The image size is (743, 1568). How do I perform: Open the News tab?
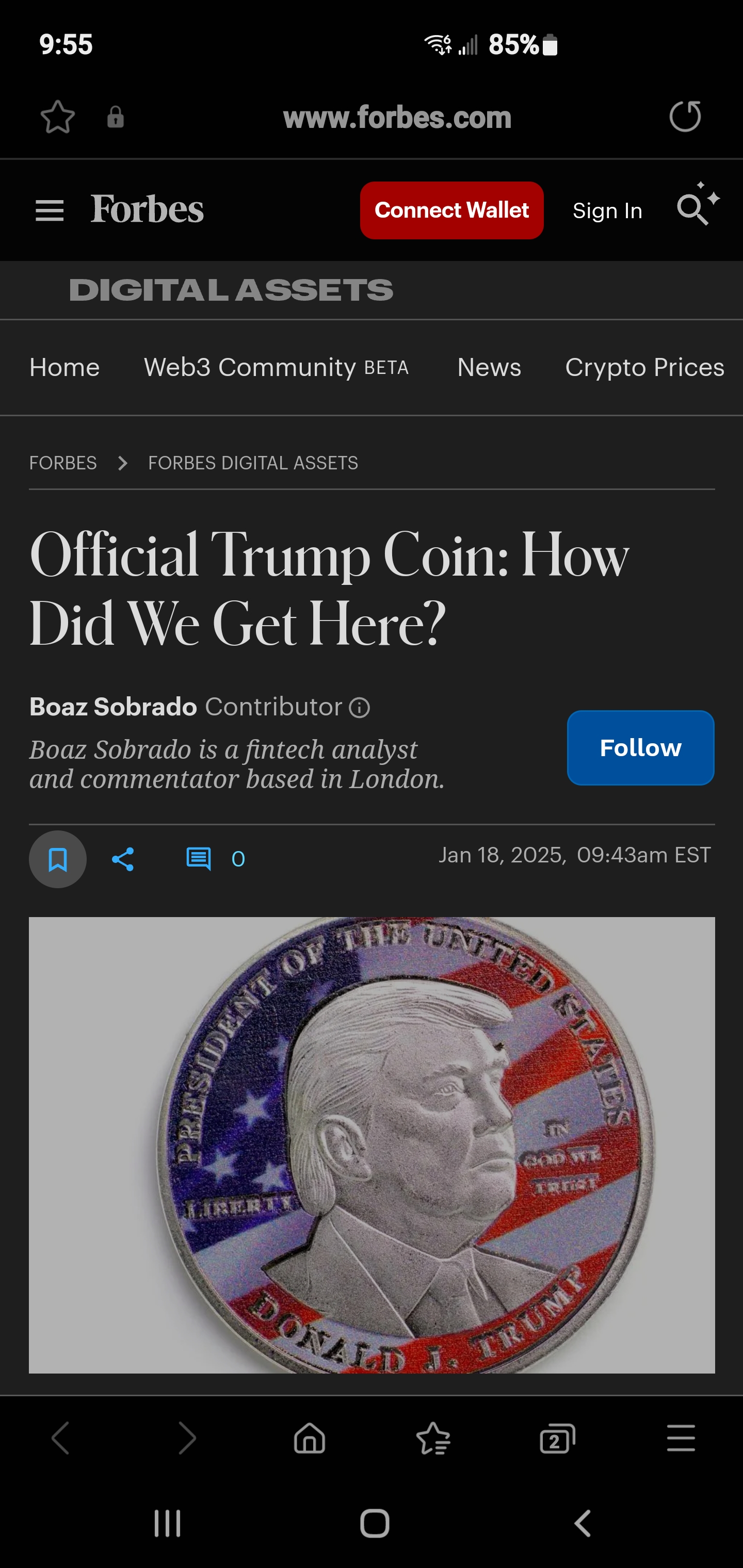[489, 368]
